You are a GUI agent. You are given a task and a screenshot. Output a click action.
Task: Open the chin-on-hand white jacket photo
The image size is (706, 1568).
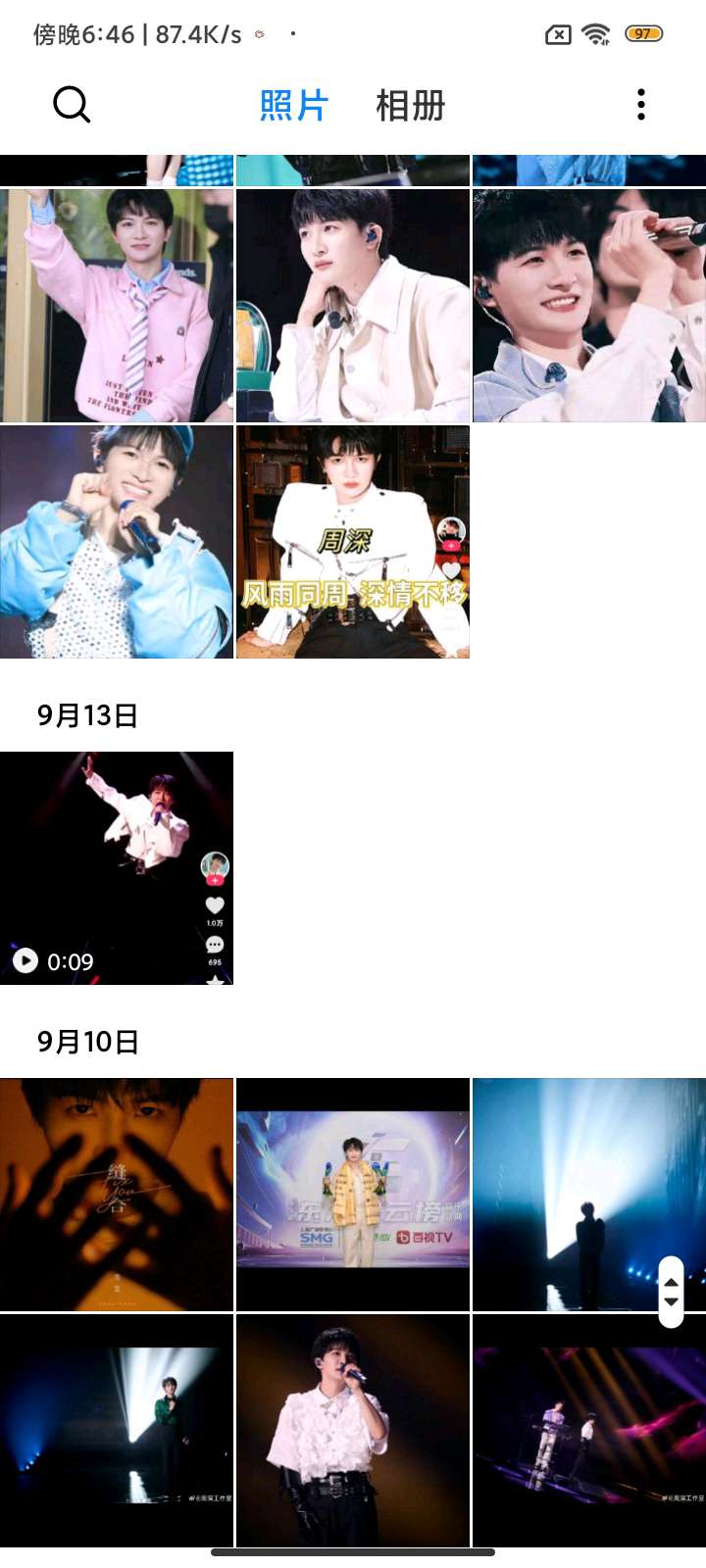[353, 306]
